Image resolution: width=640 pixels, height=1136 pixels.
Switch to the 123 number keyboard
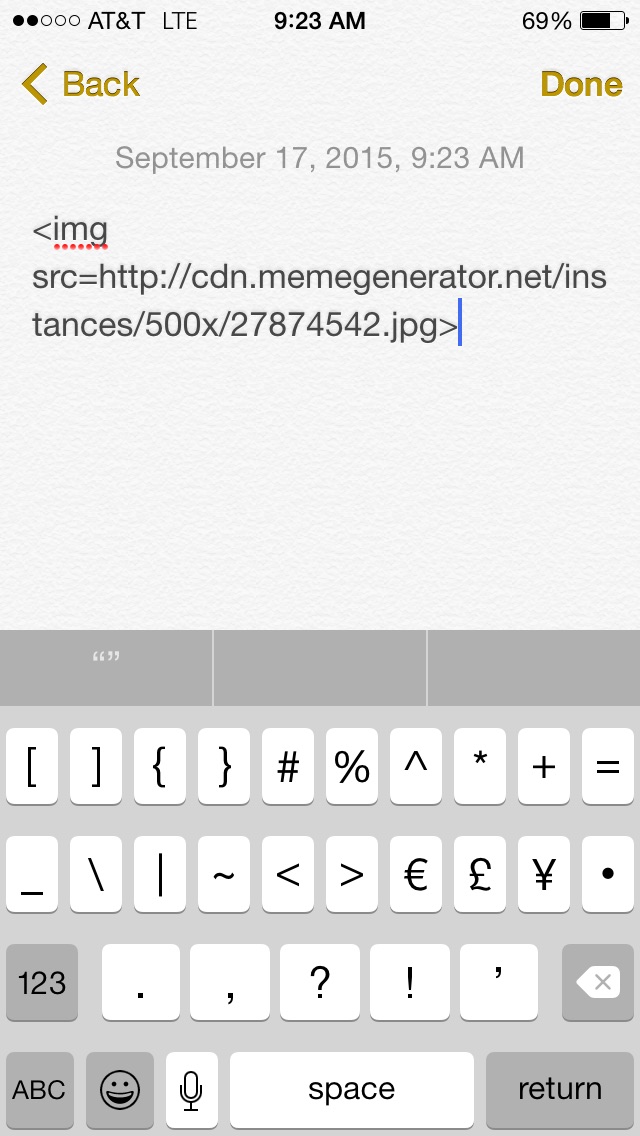tap(42, 983)
